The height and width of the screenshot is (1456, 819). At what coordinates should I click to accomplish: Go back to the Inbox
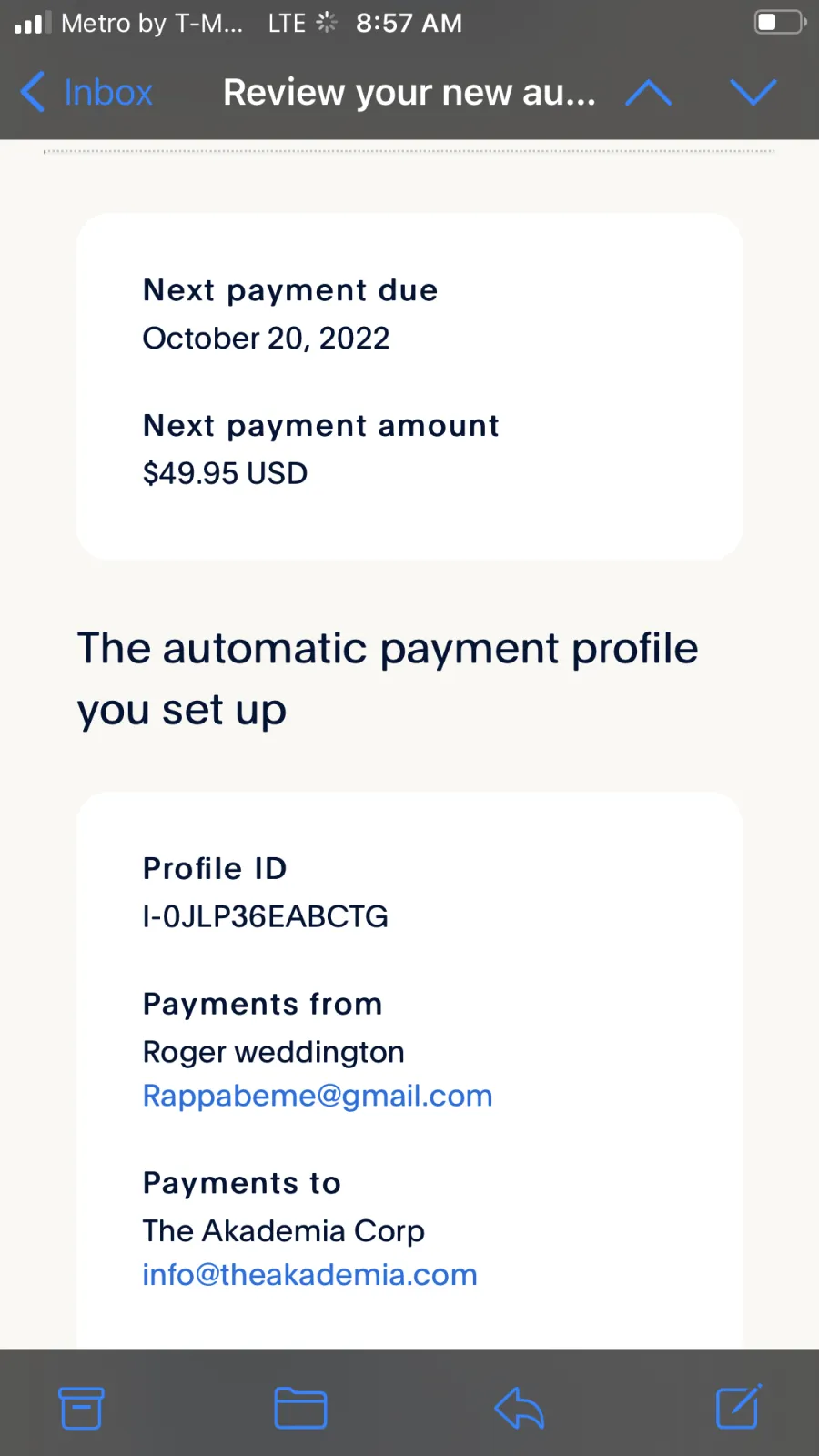click(86, 92)
